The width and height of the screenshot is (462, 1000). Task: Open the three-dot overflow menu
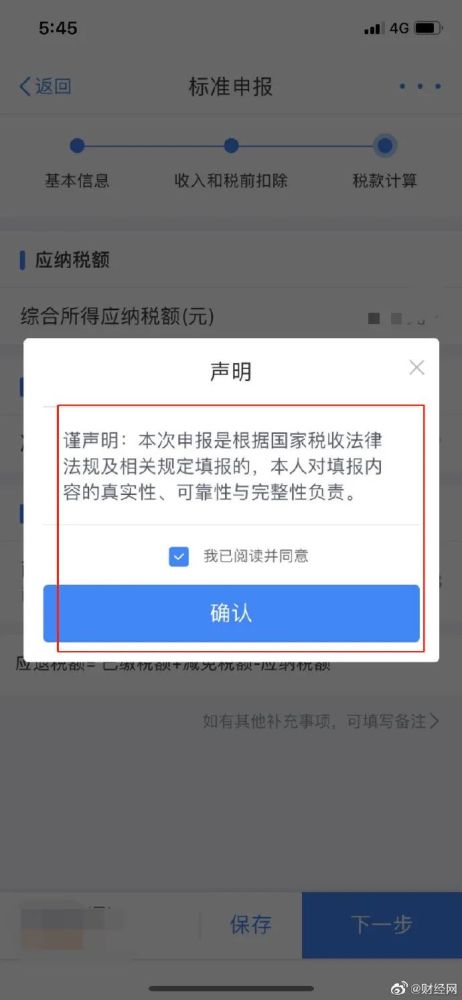pos(420,86)
